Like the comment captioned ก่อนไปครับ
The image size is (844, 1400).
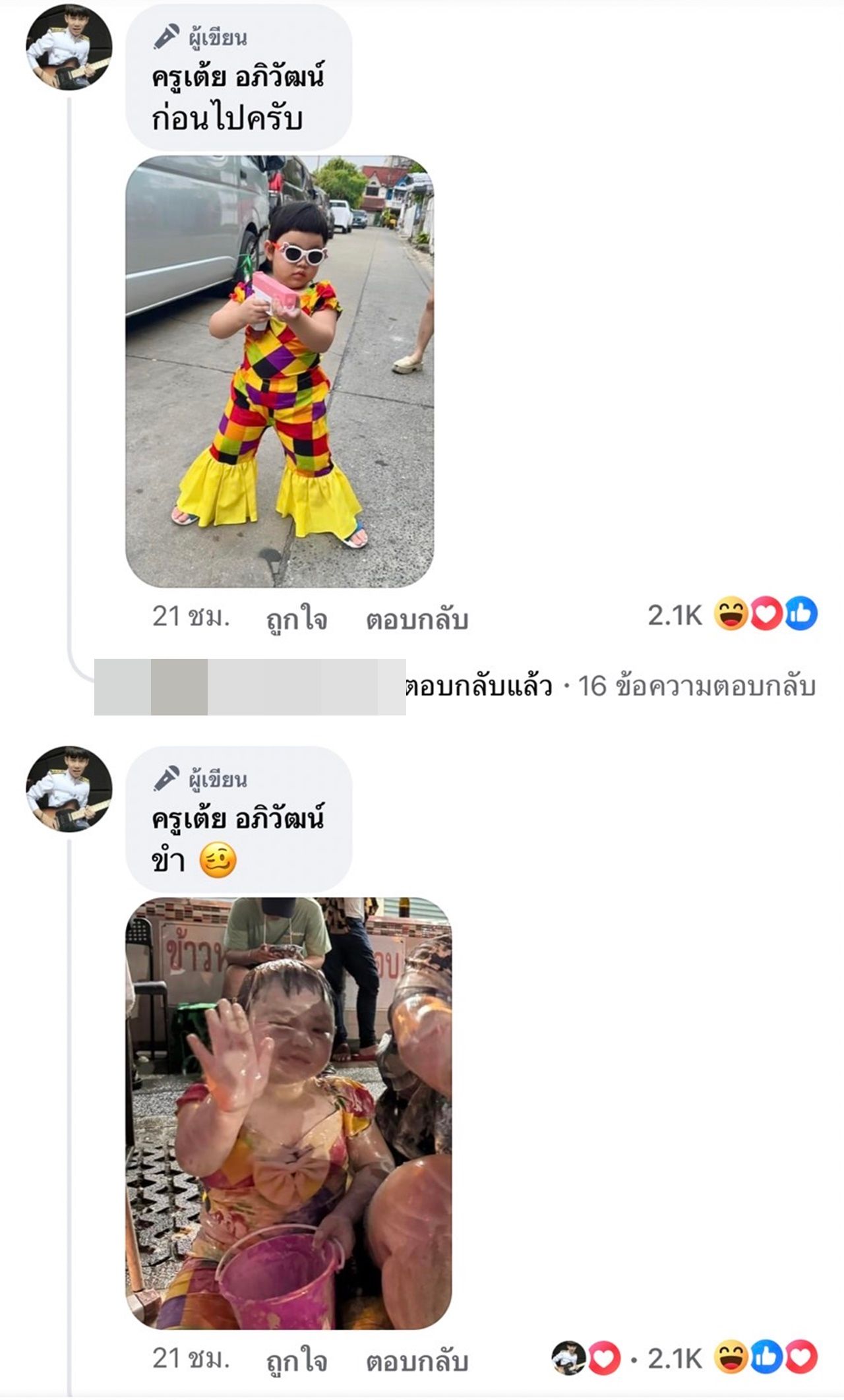[x=296, y=619]
